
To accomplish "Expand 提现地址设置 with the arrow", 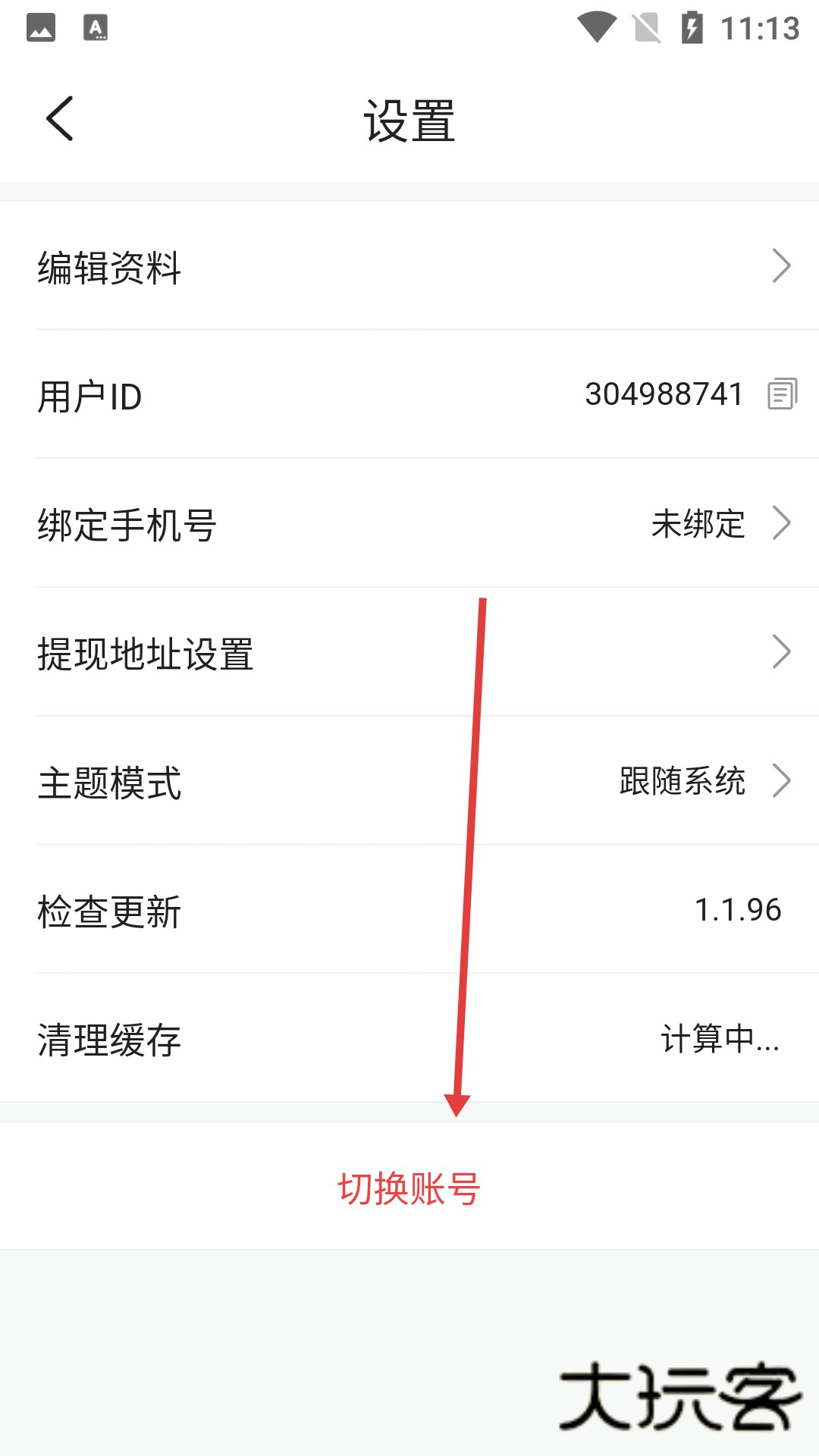I will click(782, 651).
